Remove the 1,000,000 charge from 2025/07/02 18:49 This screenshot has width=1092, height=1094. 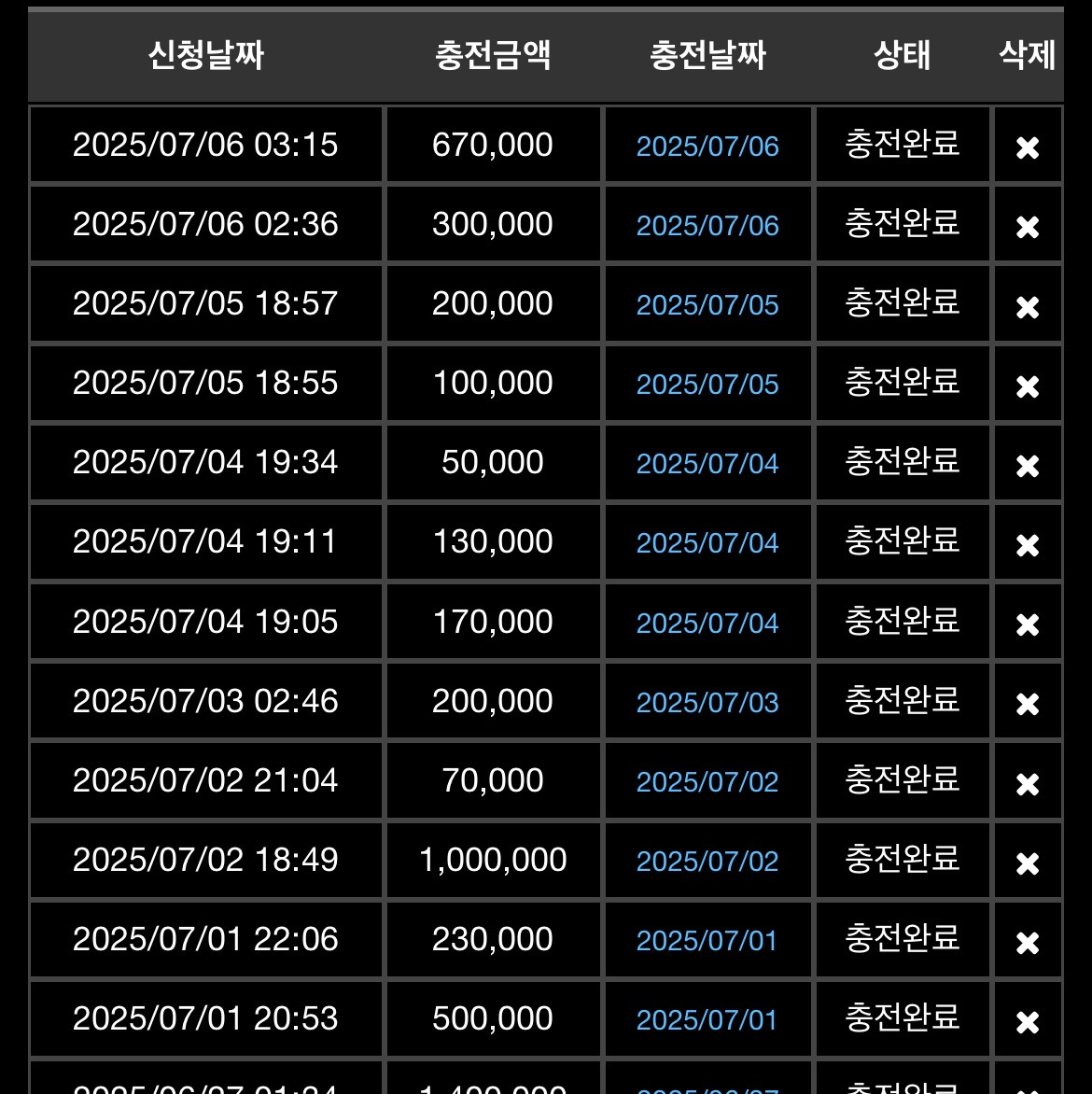(1028, 863)
